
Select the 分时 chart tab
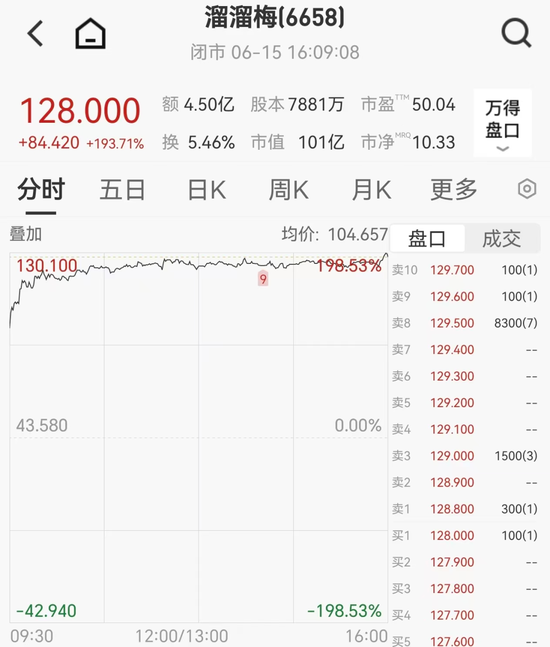[x=41, y=190]
